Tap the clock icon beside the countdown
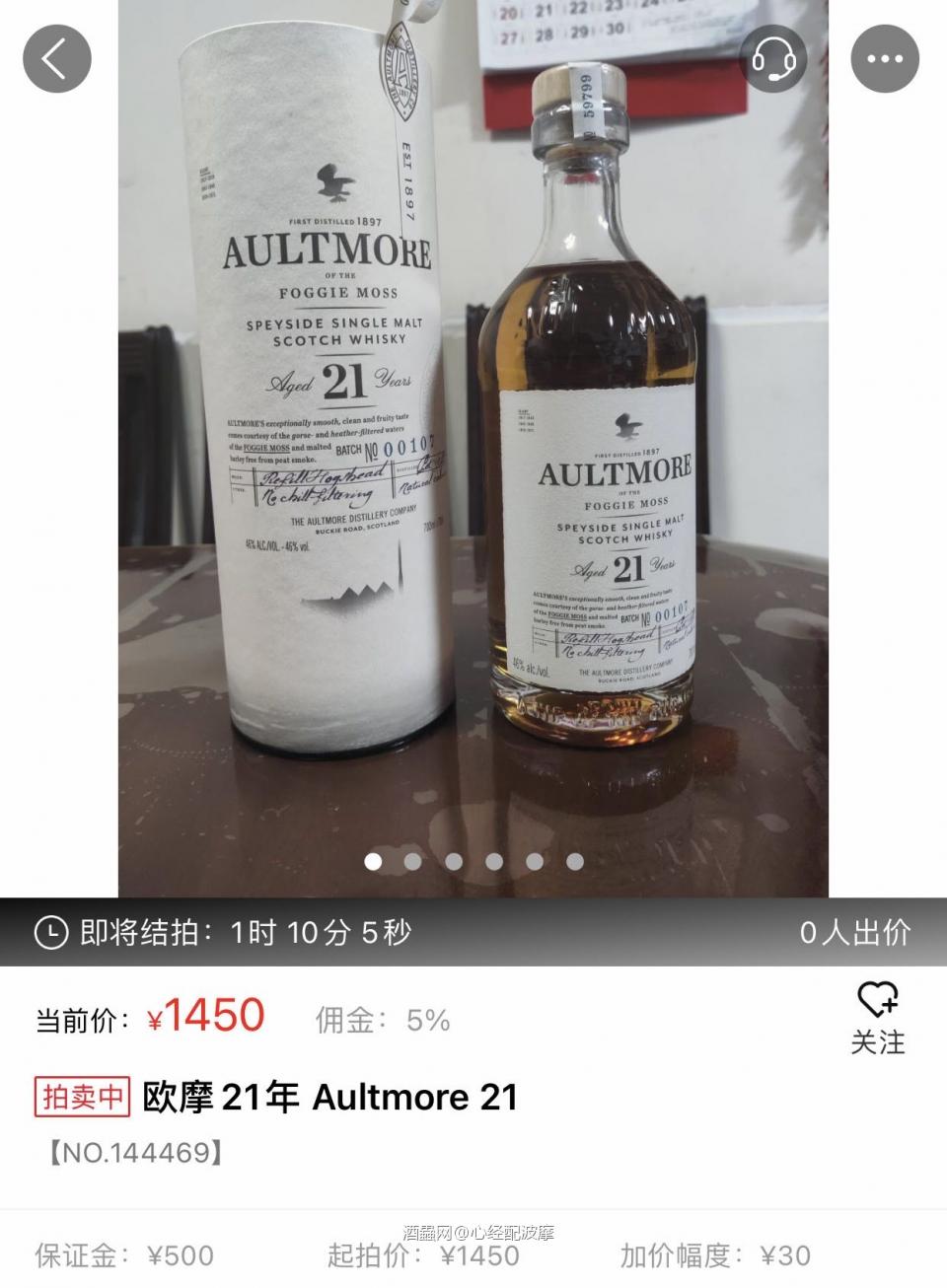Image resolution: width=947 pixels, height=1288 pixels. point(50,931)
